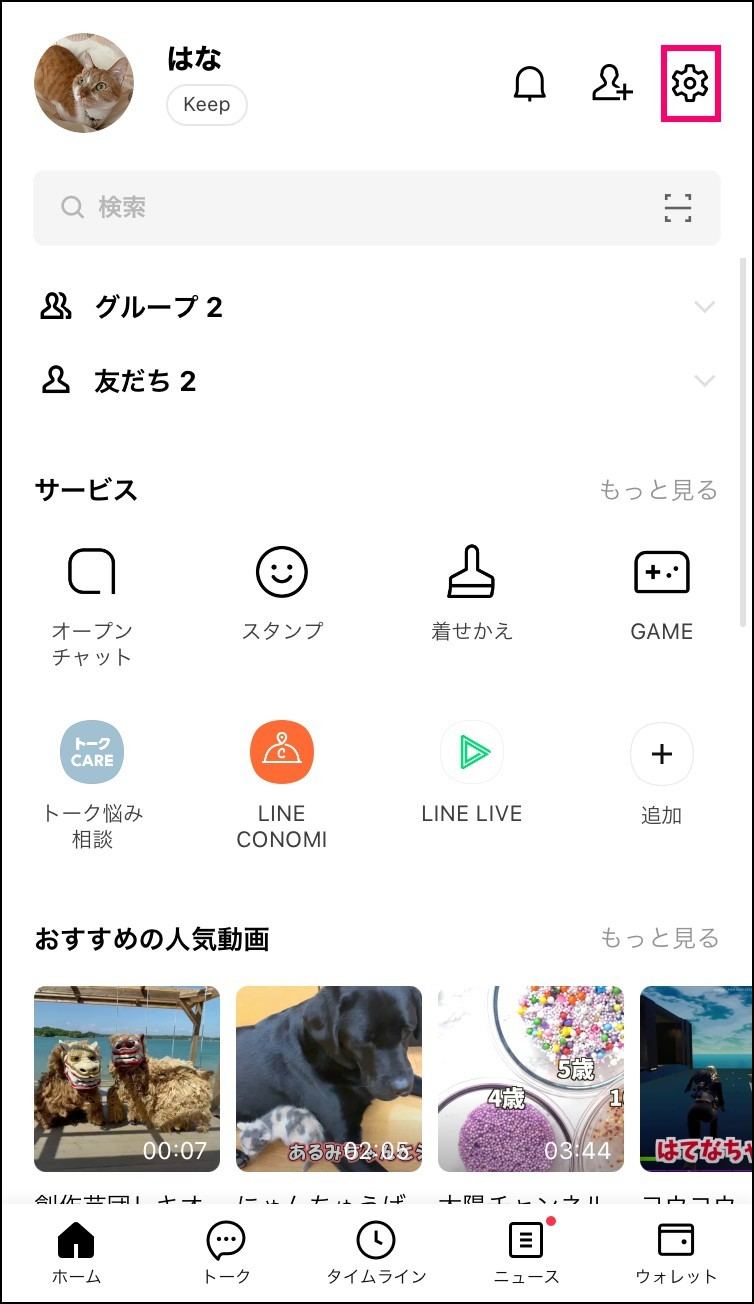Open the 着せかえ themes service
This screenshot has height=1304, width=754.
pos(471,594)
